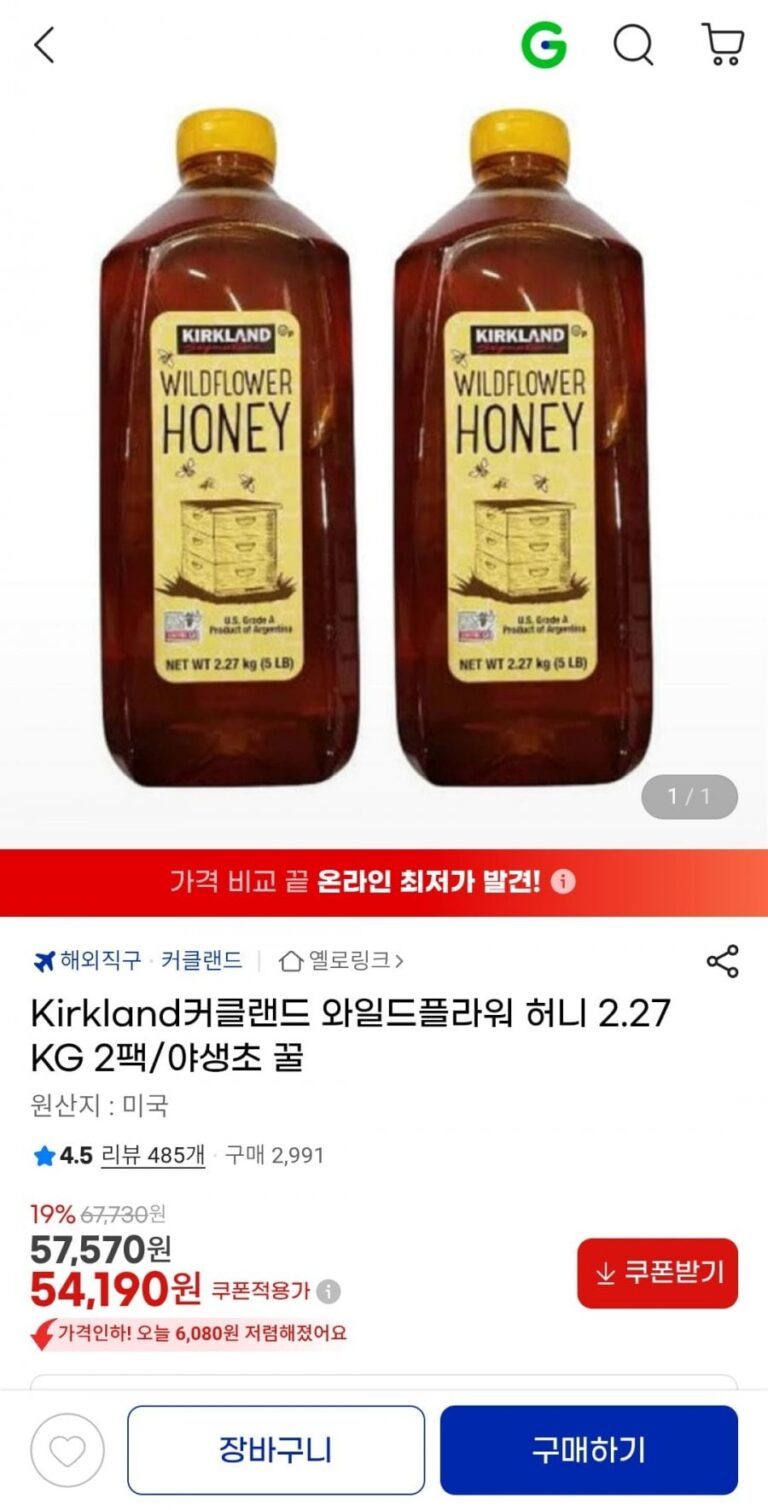Show info about 쿠폰적용가
The height and width of the screenshot is (1510, 768).
click(329, 1291)
